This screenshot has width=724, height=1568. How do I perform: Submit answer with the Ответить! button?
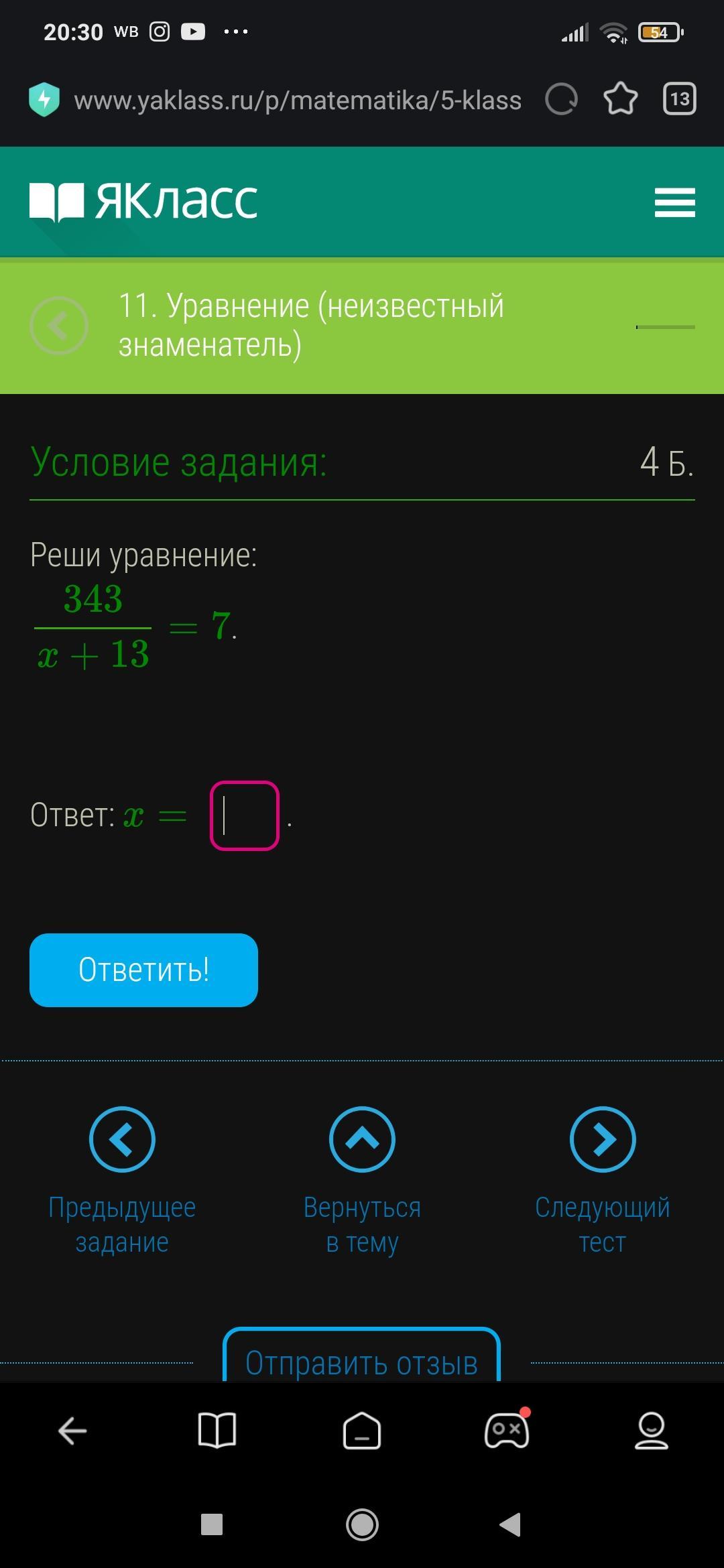pos(143,970)
